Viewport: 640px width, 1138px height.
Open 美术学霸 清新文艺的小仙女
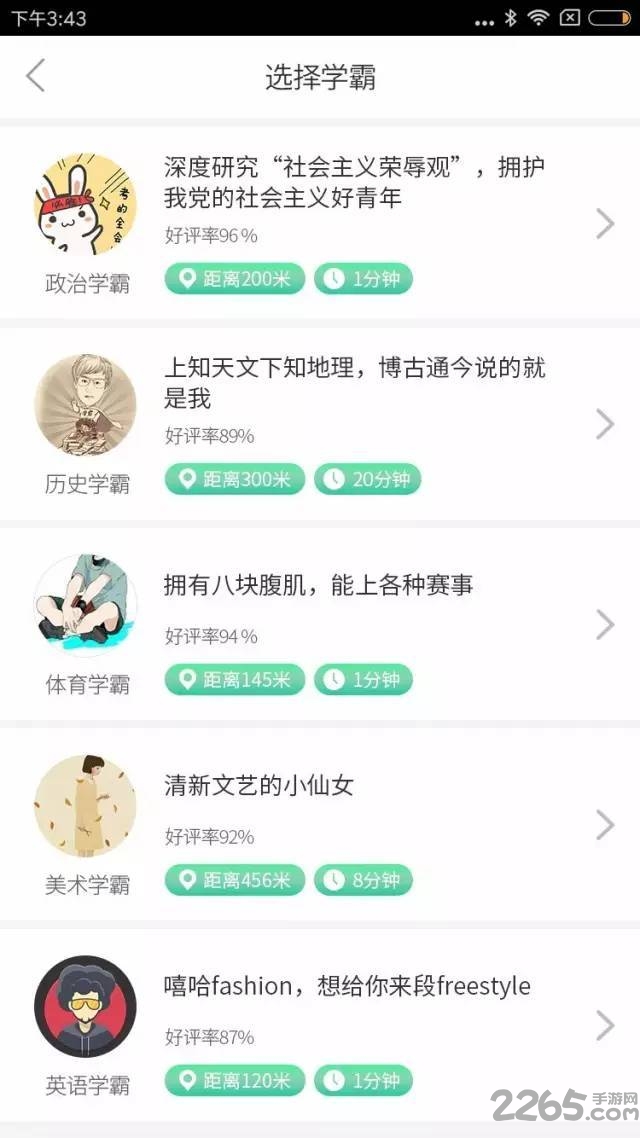point(320,824)
